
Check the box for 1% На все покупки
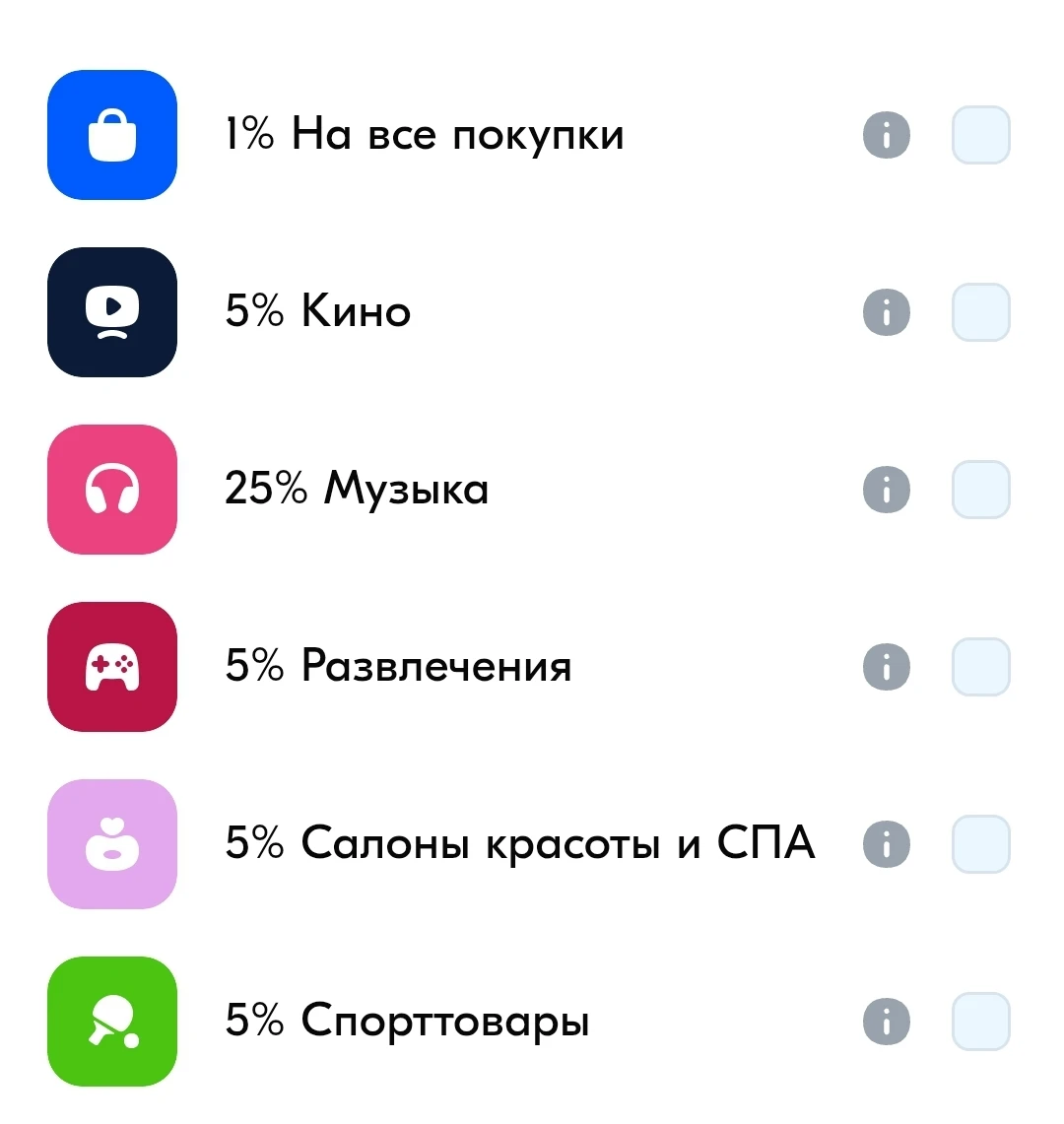980,135
